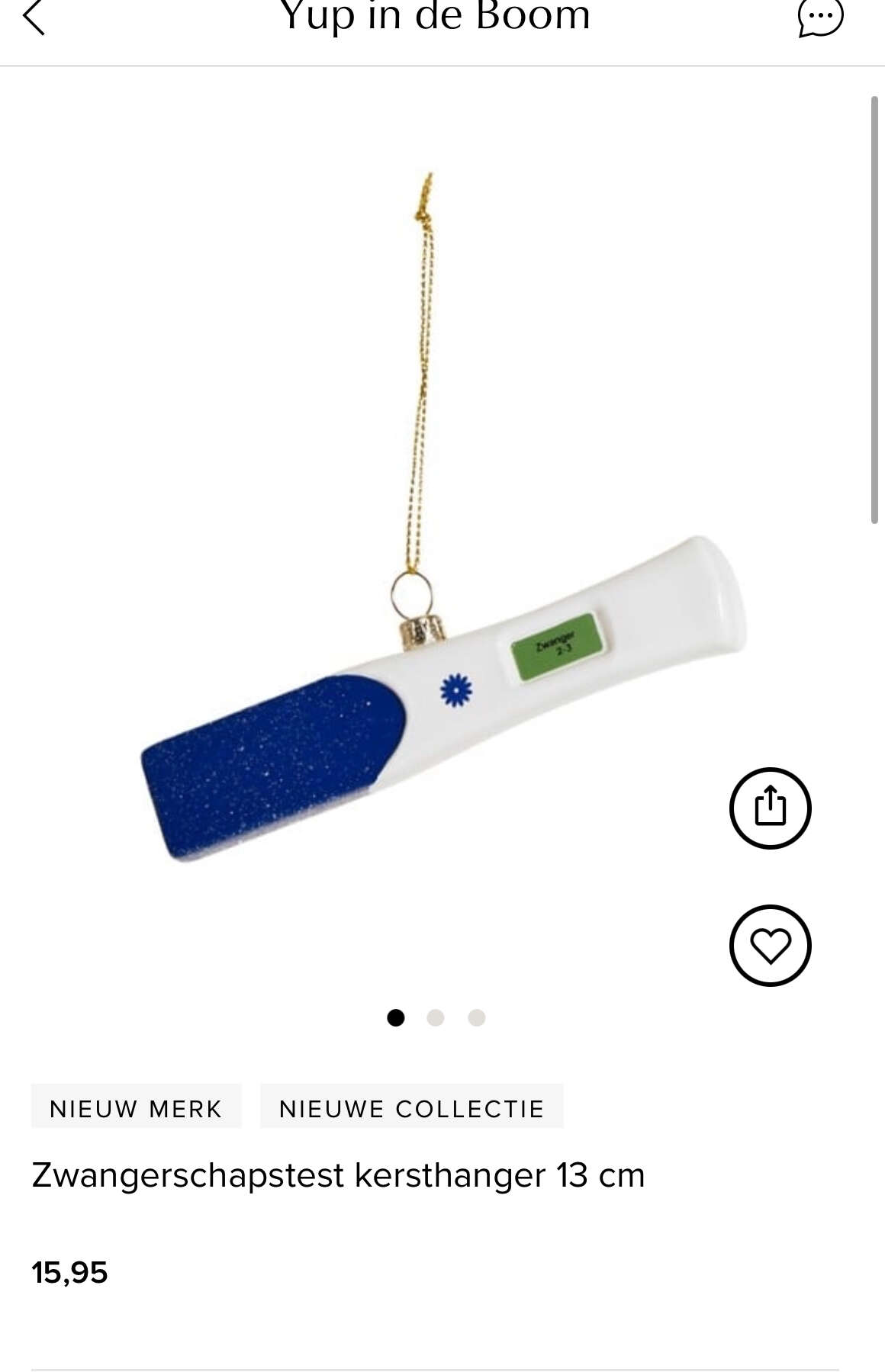This screenshot has height=1372, width=885.
Task: Open the chat bubble icon
Action: point(820,17)
